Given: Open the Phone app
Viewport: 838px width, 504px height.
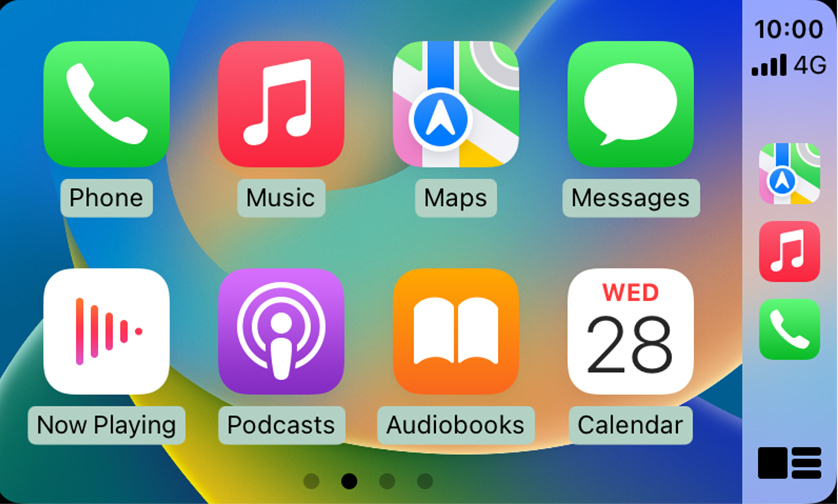Looking at the screenshot, I should coord(106,104).
